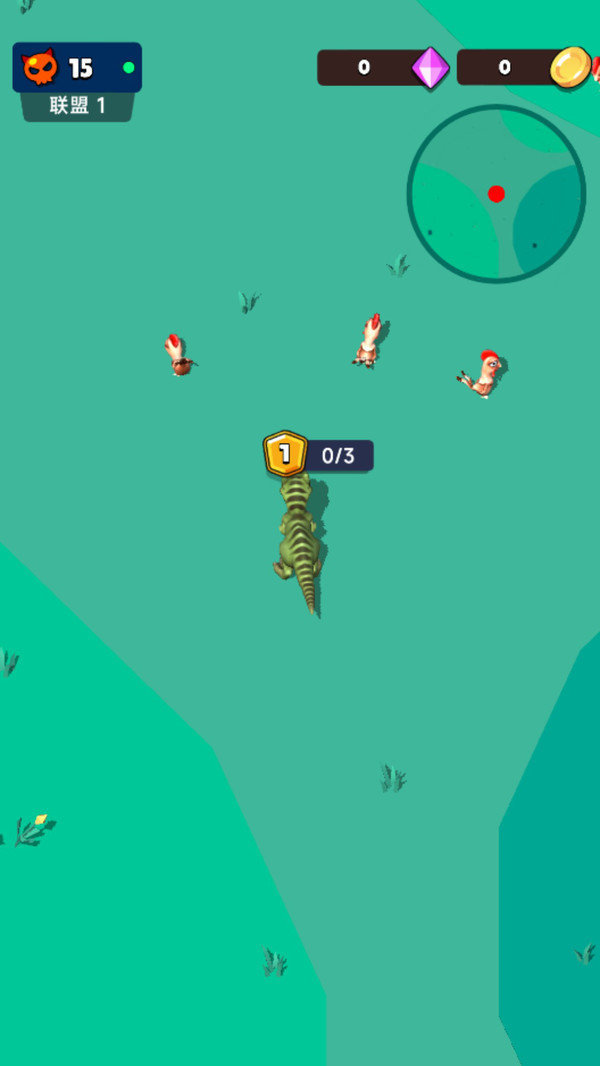
Task: Open the gold coin balance
Action: (x=523, y=68)
